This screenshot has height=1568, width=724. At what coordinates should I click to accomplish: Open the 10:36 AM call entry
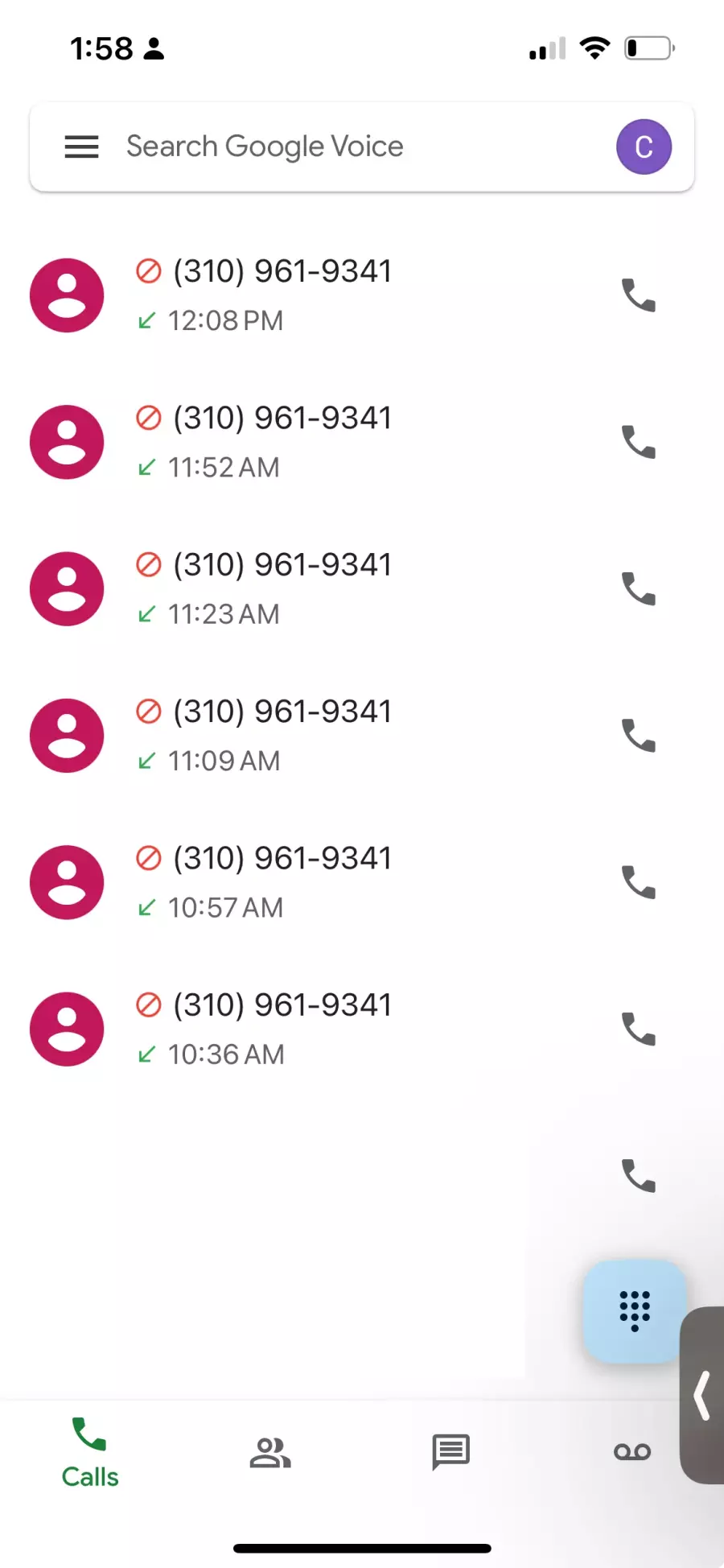(282, 1029)
